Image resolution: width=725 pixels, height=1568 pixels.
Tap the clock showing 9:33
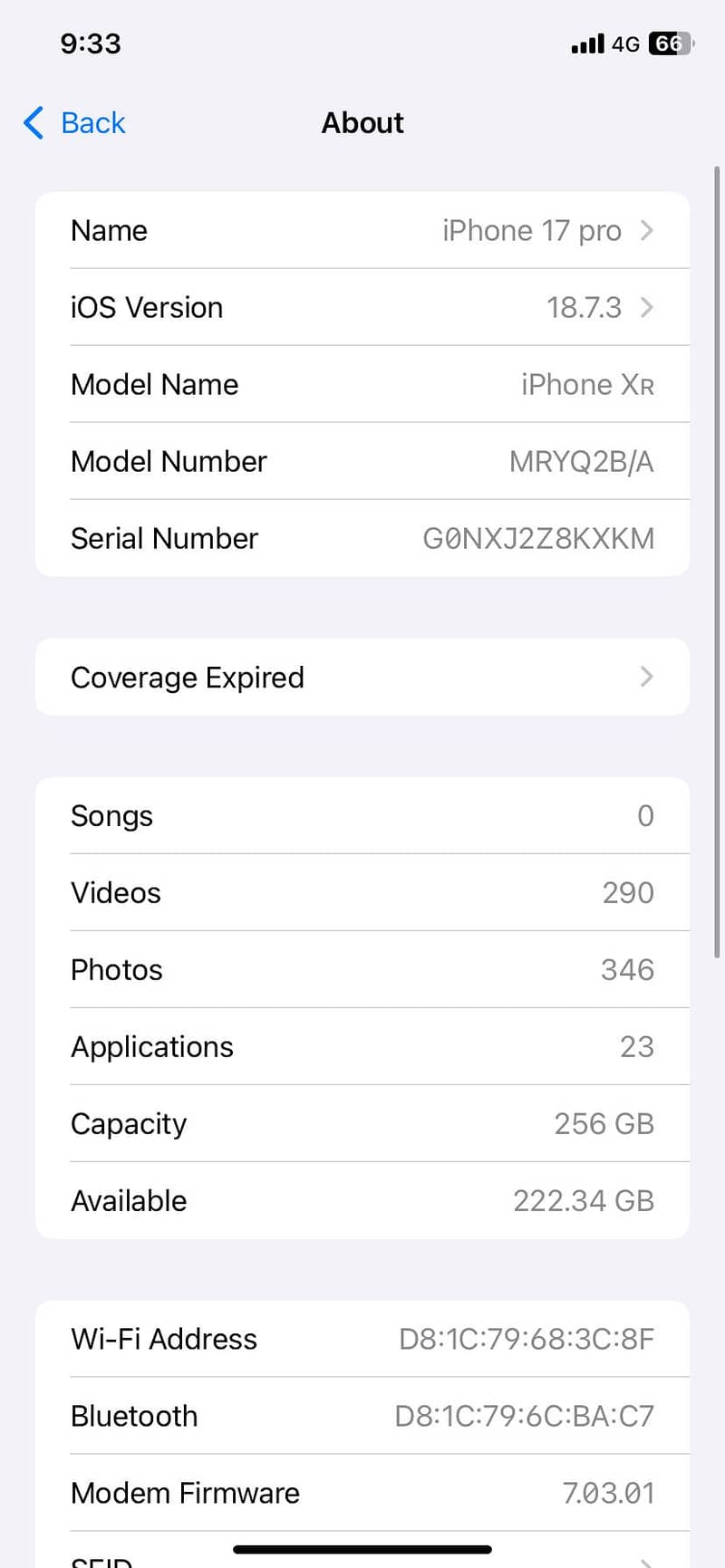(x=90, y=43)
